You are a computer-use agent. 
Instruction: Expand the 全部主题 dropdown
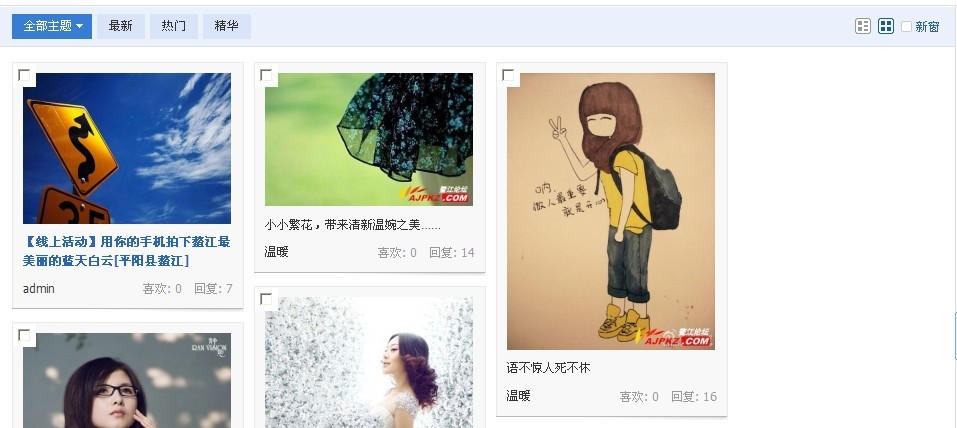[x=52, y=26]
